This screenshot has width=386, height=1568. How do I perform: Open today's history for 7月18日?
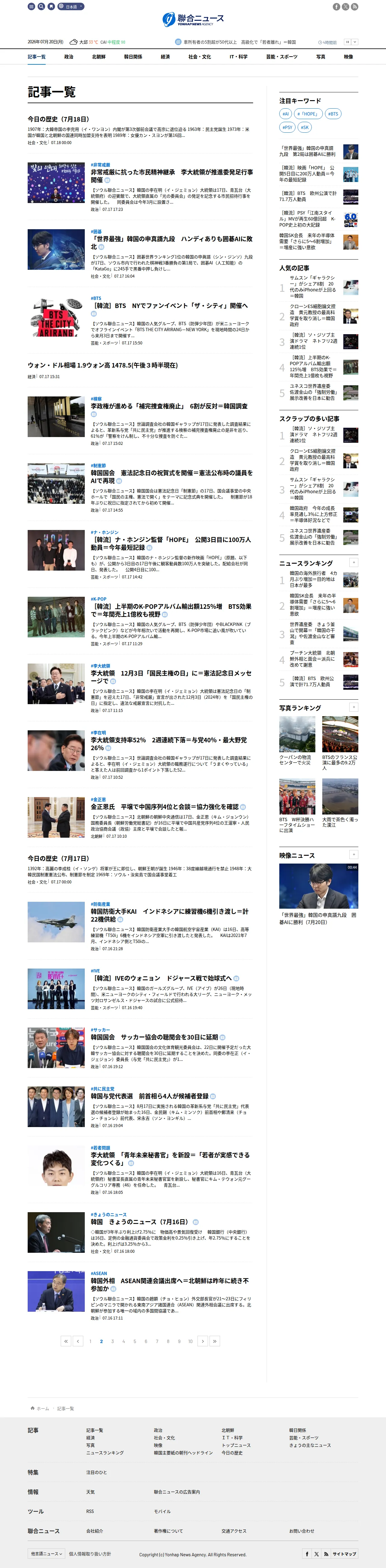point(58,119)
